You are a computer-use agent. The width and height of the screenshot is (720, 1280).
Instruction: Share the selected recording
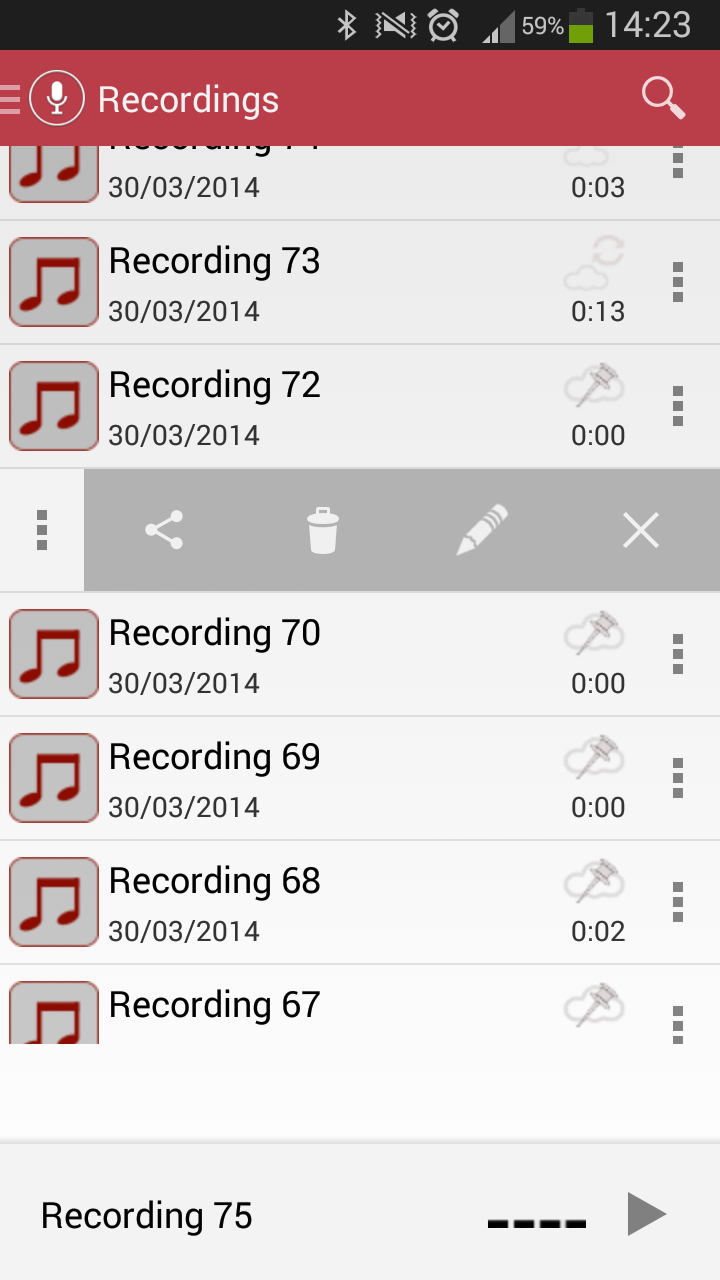click(163, 530)
